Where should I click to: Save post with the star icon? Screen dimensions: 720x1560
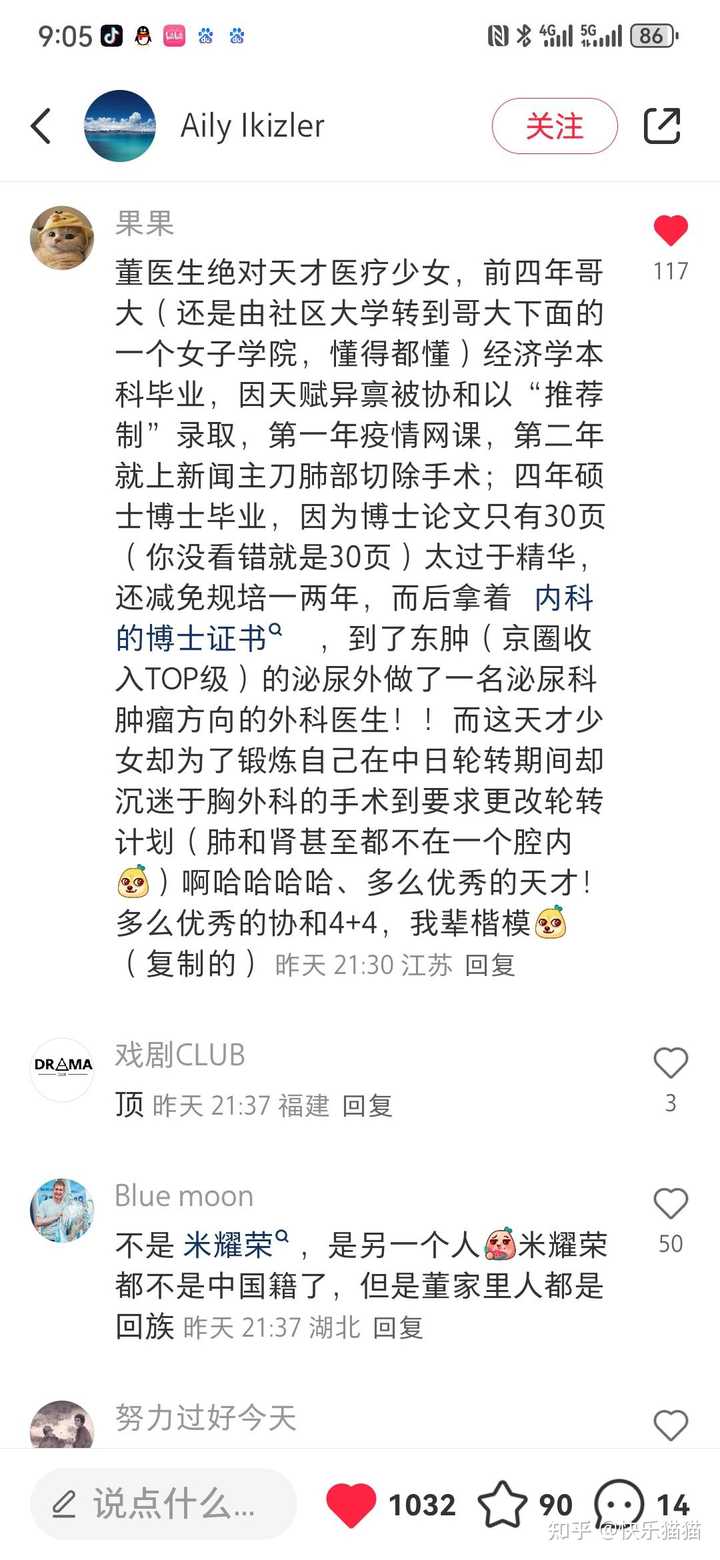click(x=502, y=1504)
